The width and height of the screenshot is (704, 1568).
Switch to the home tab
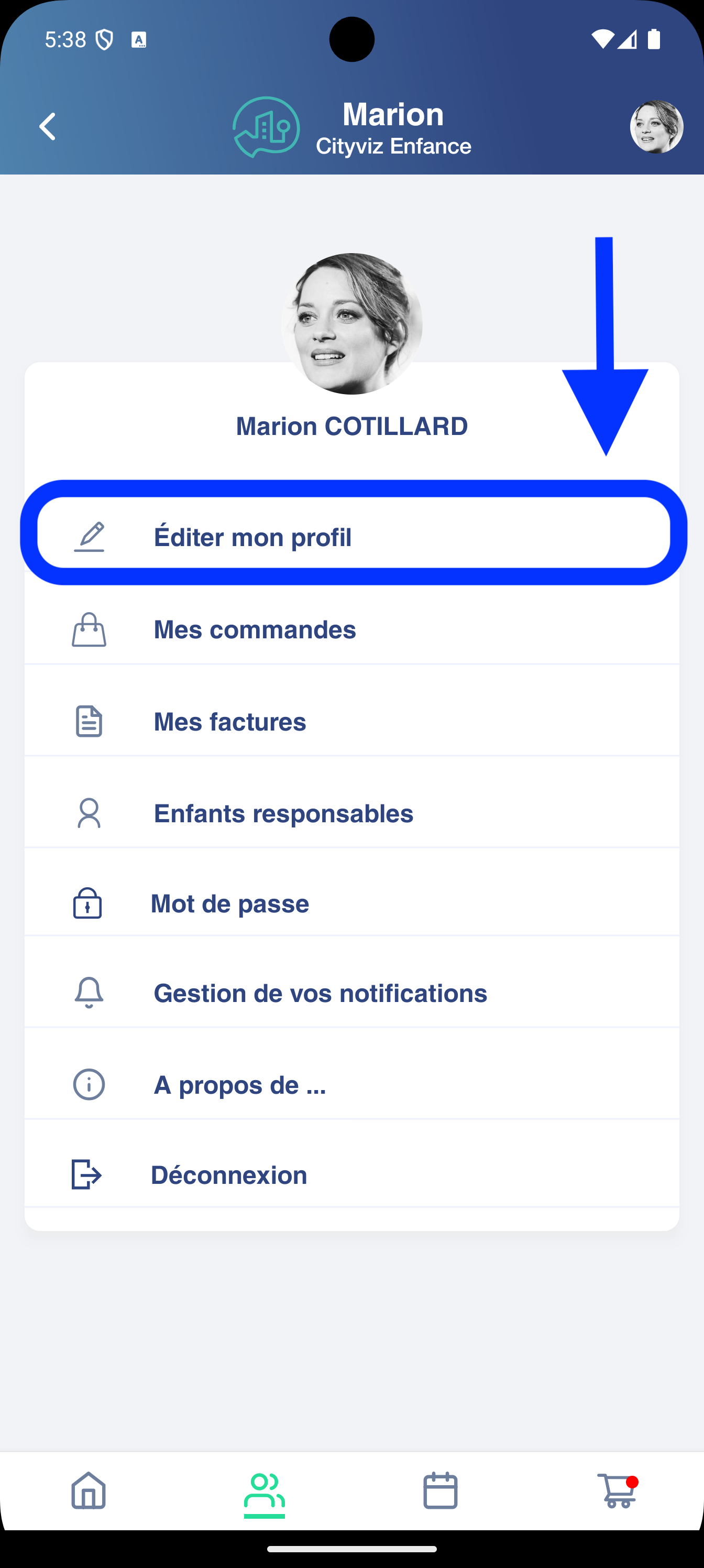(x=89, y=1490)
